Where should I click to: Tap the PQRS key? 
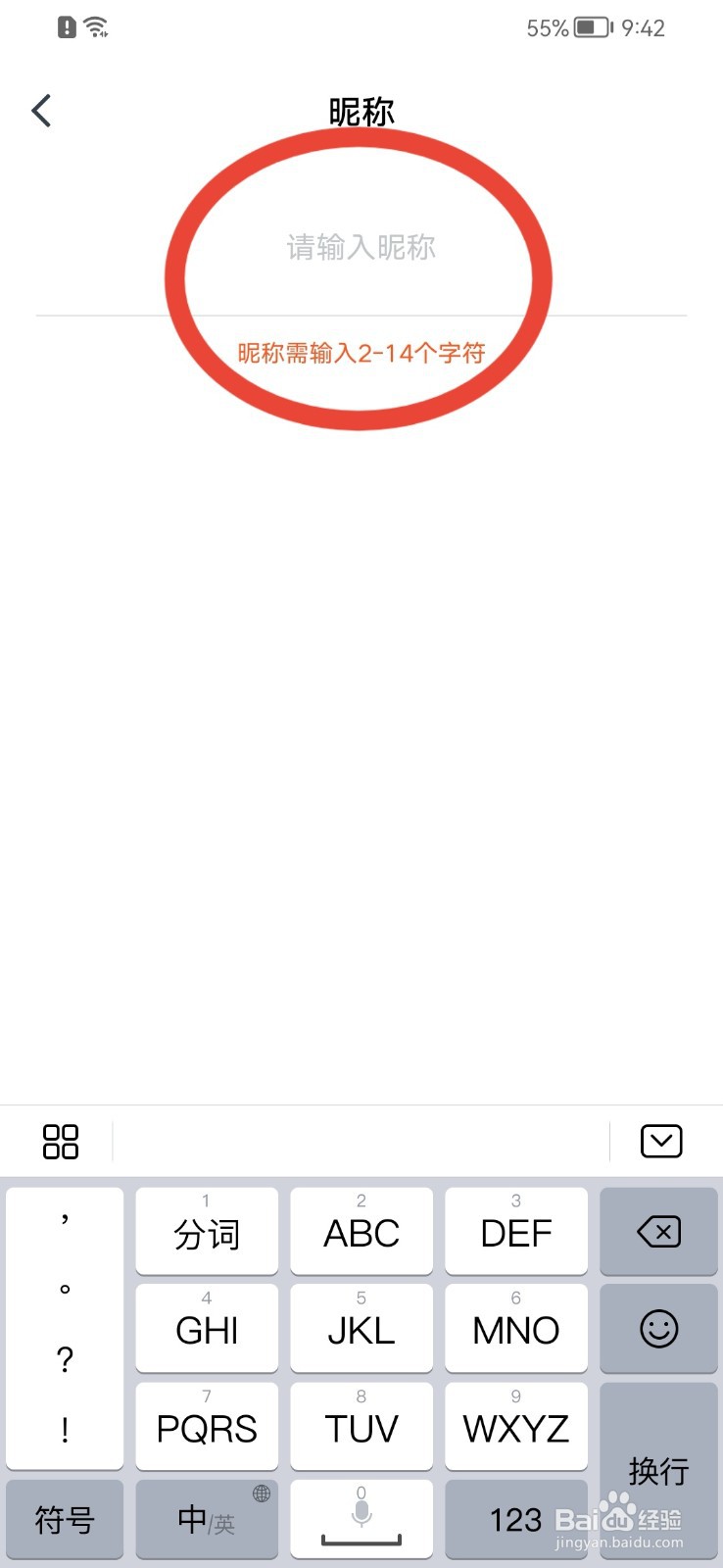[207, 1427]
